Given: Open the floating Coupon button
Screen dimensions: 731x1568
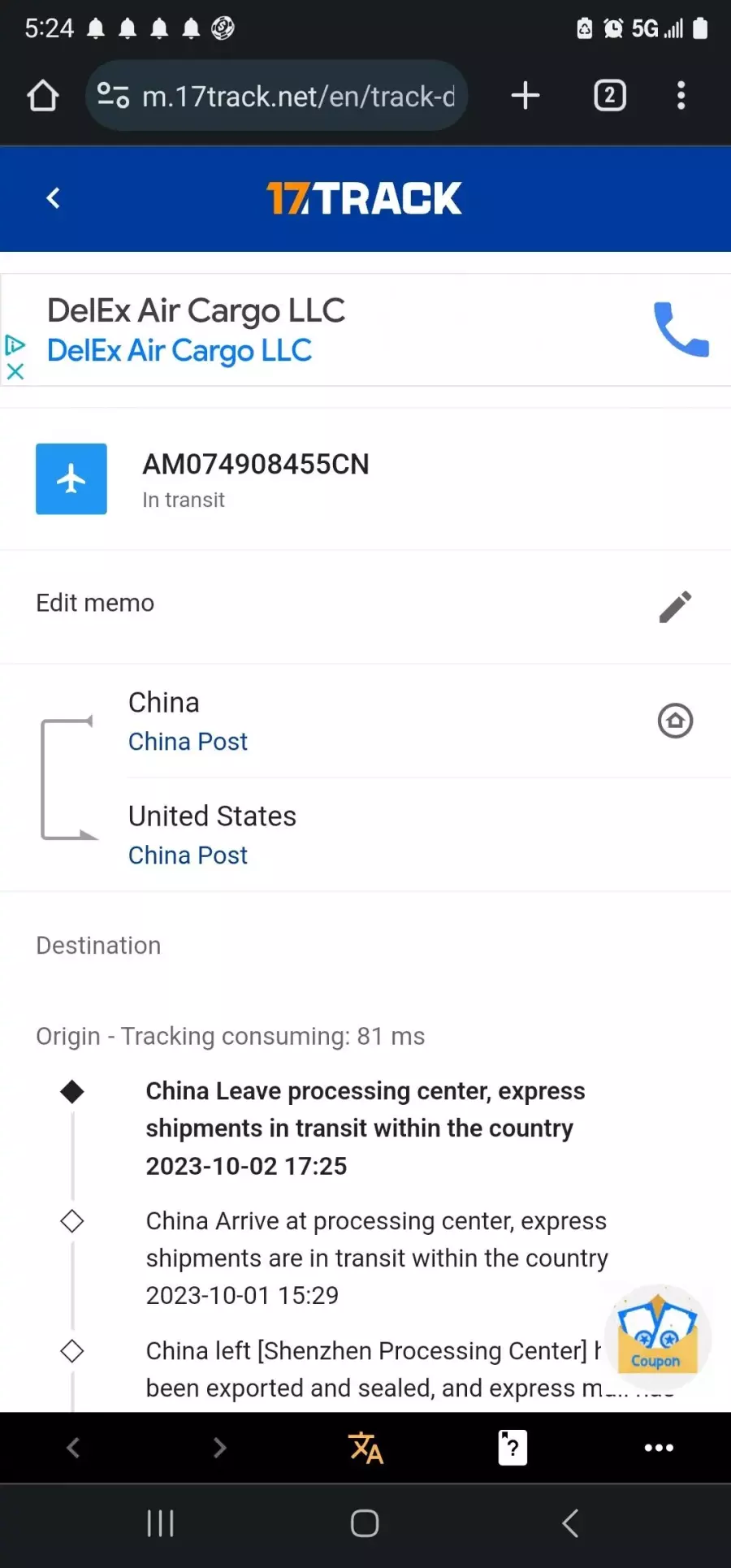Looking at the screenshot, I should [658, 1334].
